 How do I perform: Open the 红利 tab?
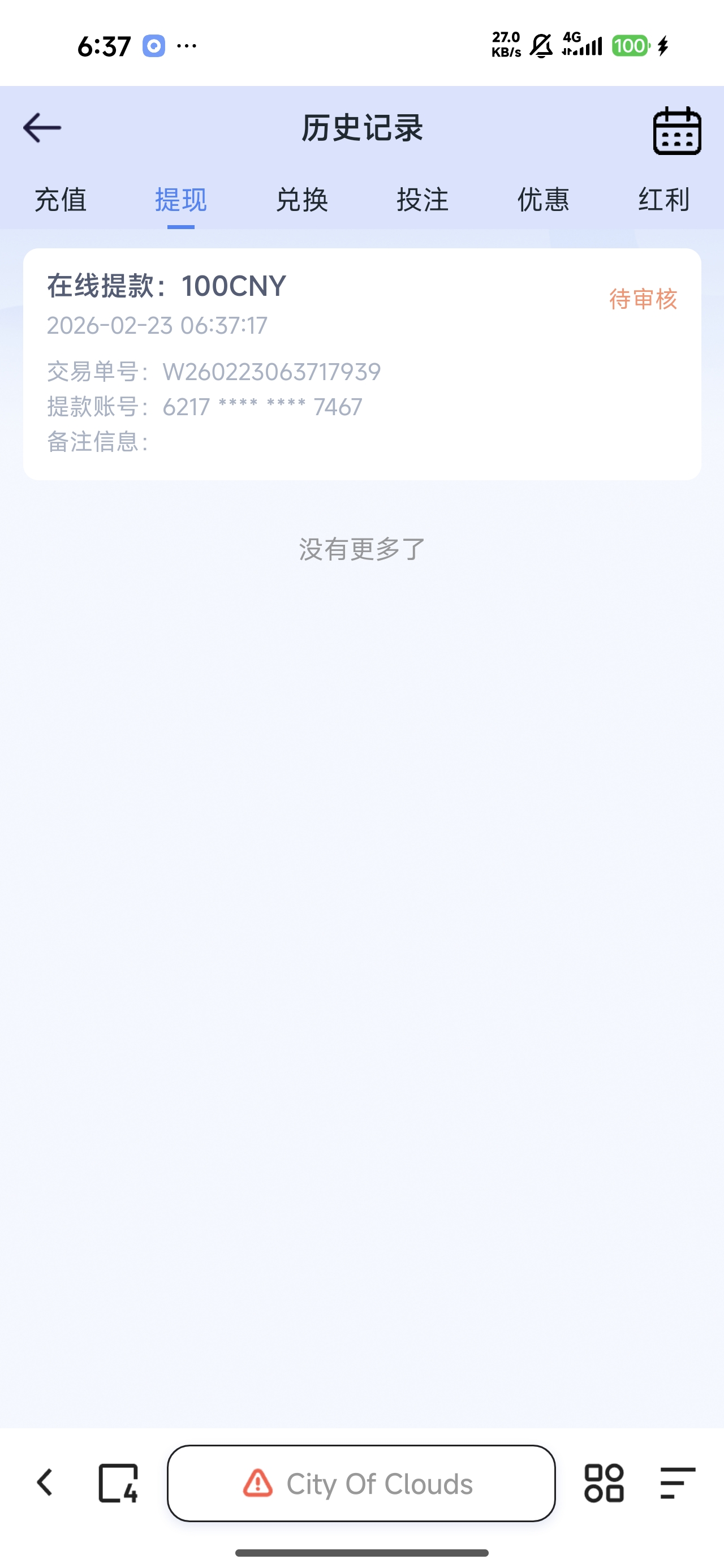pyautogui.click(x=663, y=200)
